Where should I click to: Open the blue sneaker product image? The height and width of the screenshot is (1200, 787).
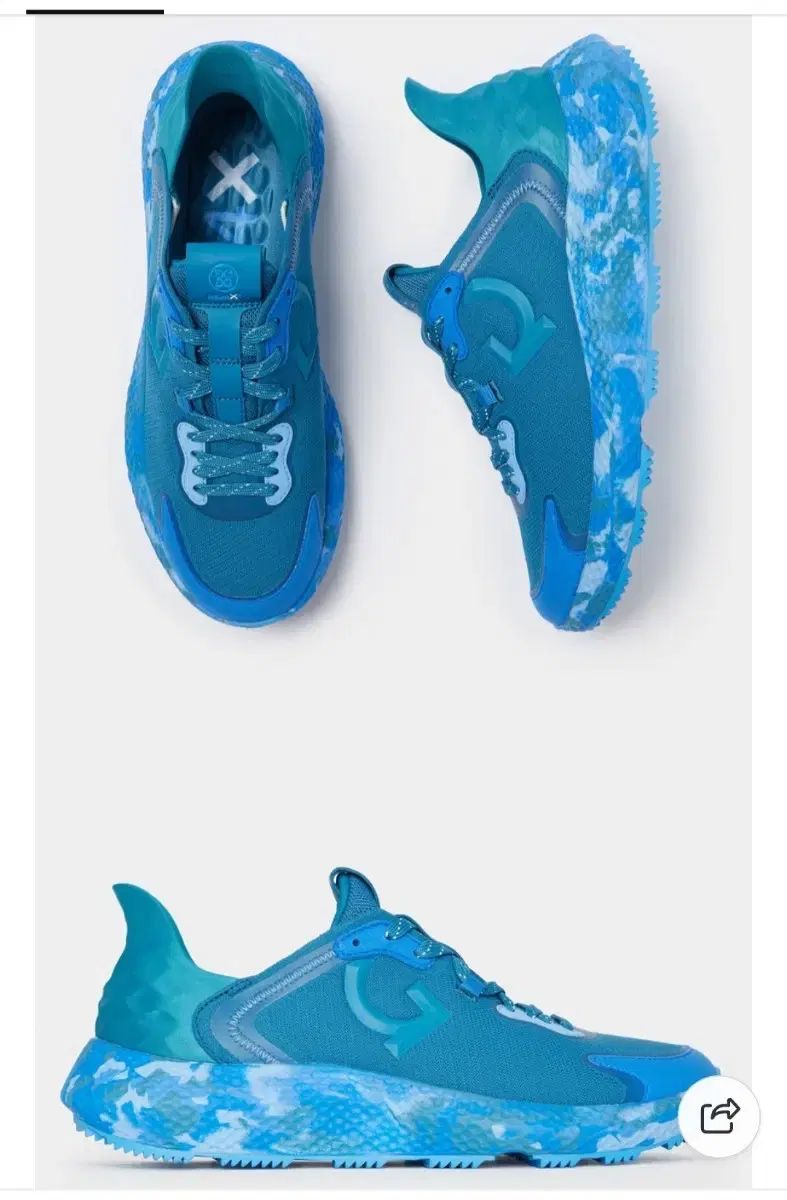tap(393, 600)
